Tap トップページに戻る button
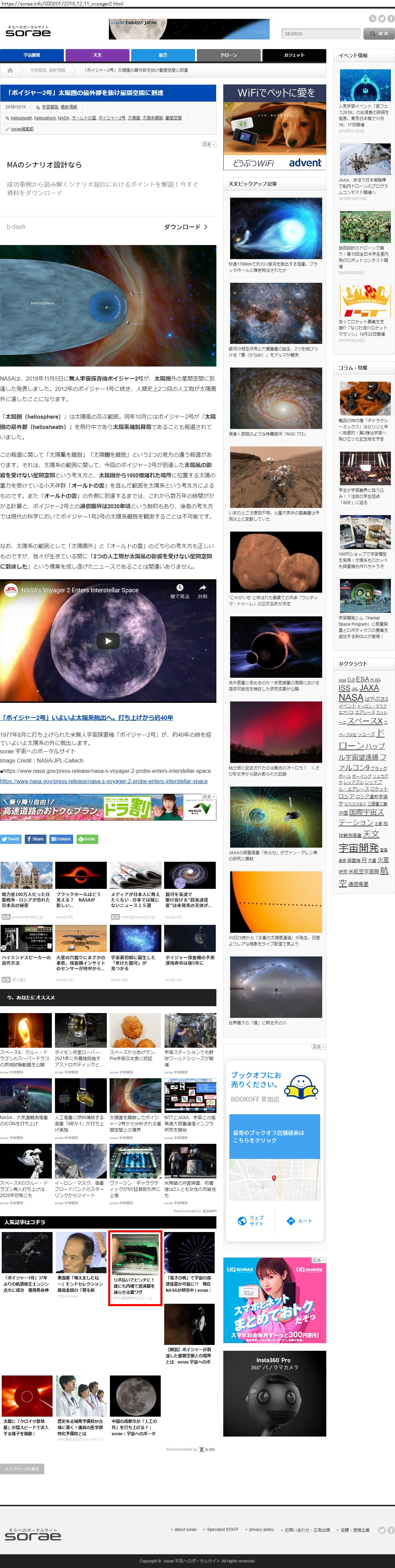The height and width of the screenshot is (1568, 395). click(x=22, y=1469)
